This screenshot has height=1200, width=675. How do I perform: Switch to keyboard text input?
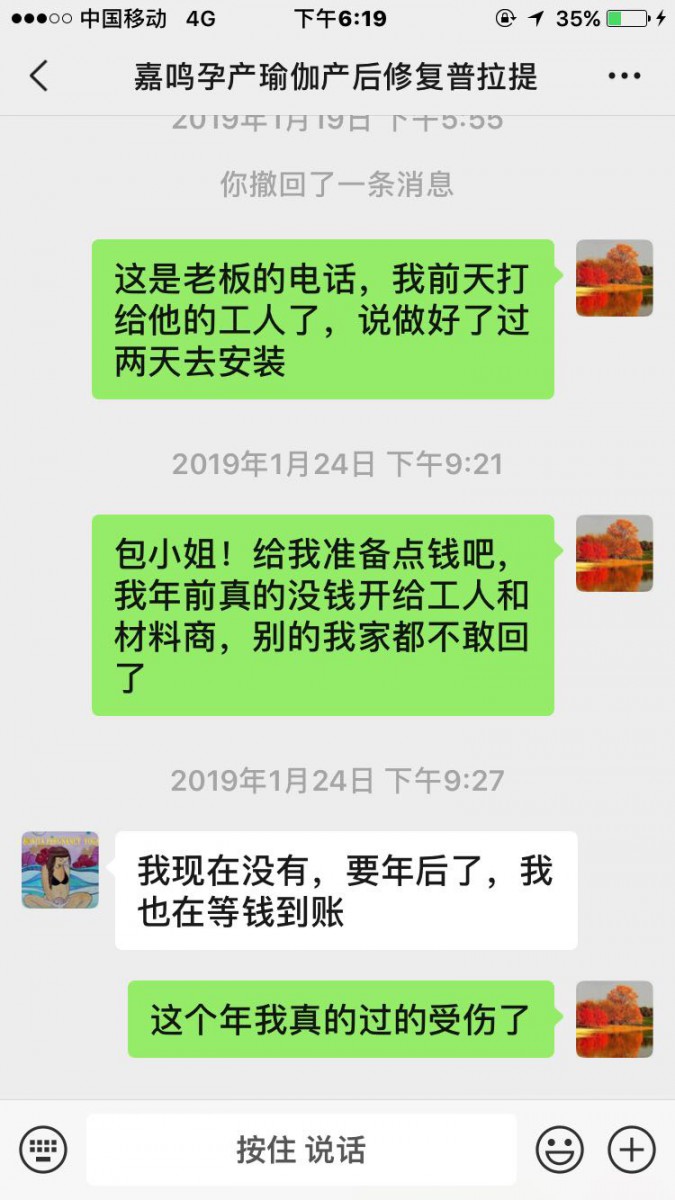[43, 1149]
